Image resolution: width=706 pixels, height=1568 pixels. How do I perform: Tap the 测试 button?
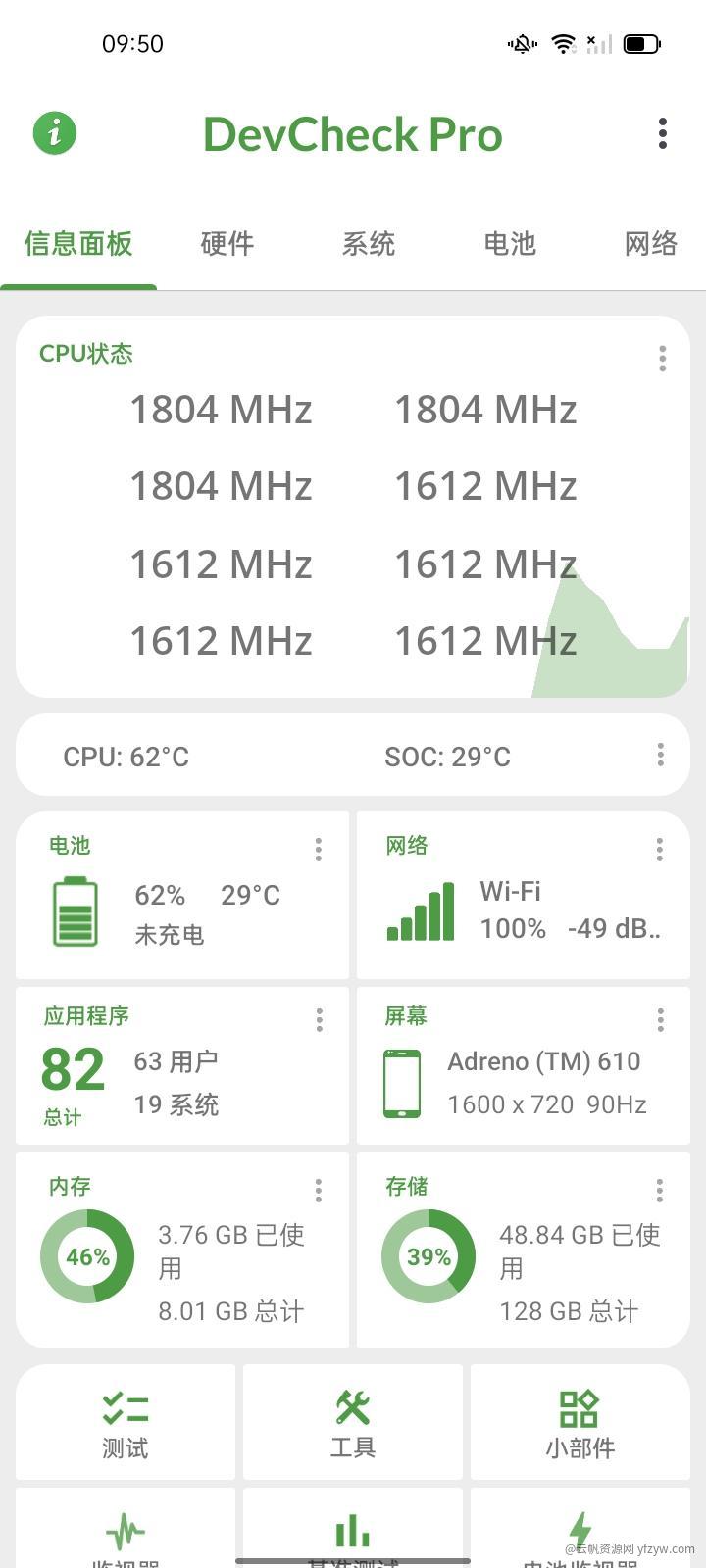(x=126, y=1423)
